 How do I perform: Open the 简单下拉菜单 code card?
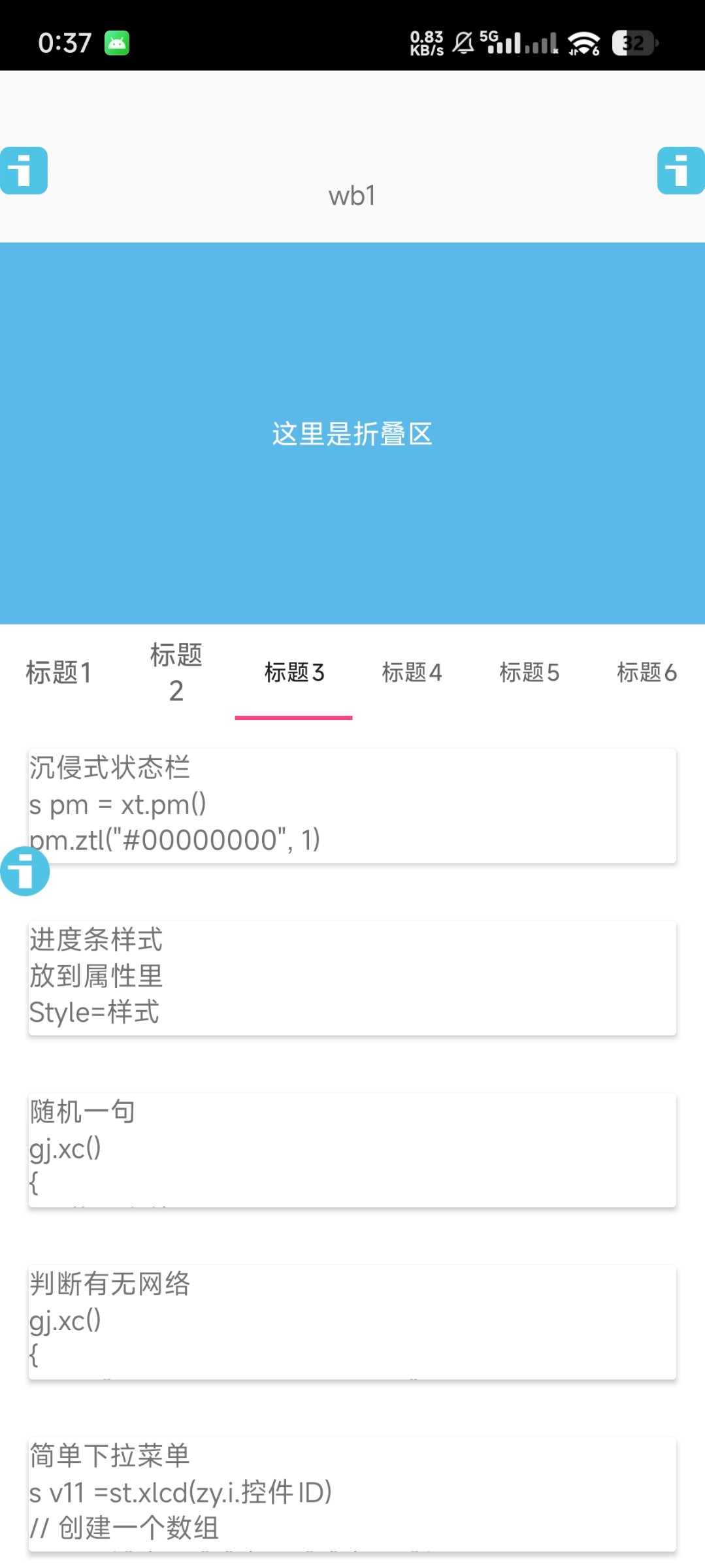352,1494
